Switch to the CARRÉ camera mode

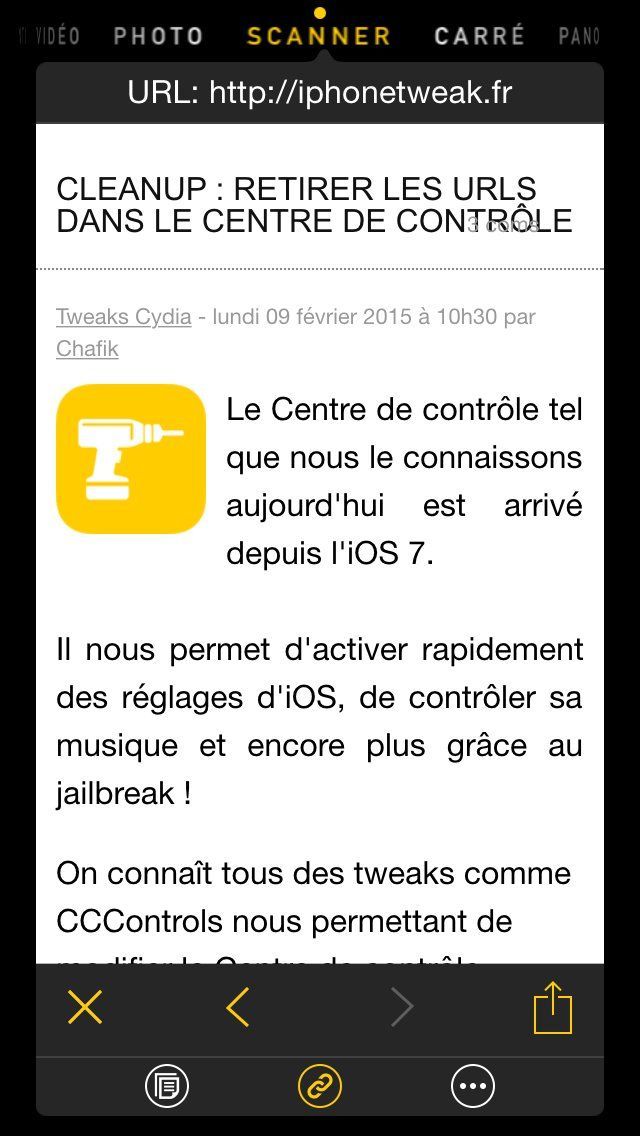click(x=479, y=36)
